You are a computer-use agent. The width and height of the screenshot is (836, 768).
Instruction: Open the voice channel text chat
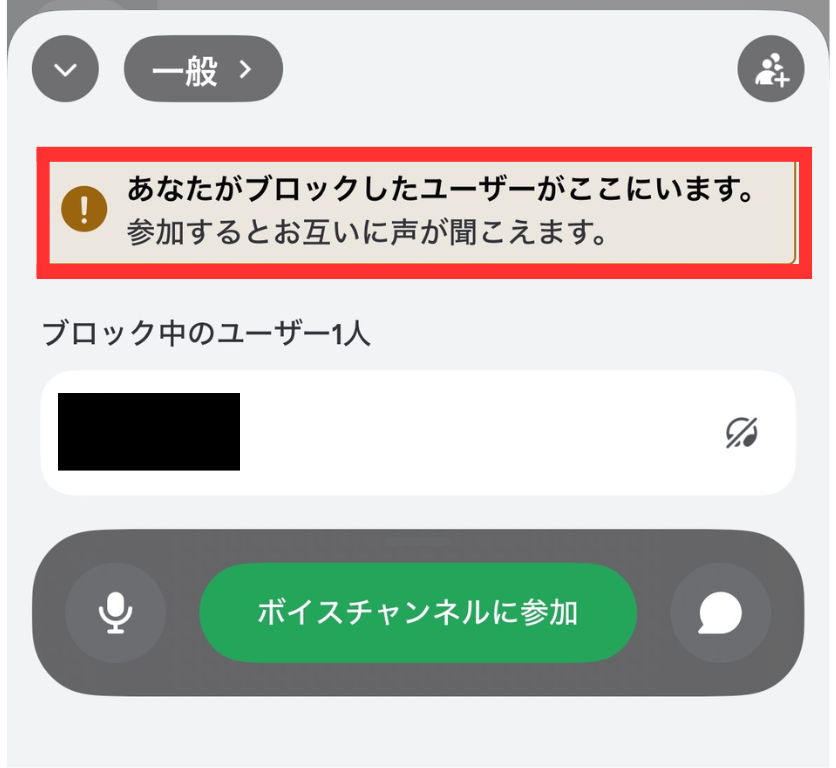720,613
